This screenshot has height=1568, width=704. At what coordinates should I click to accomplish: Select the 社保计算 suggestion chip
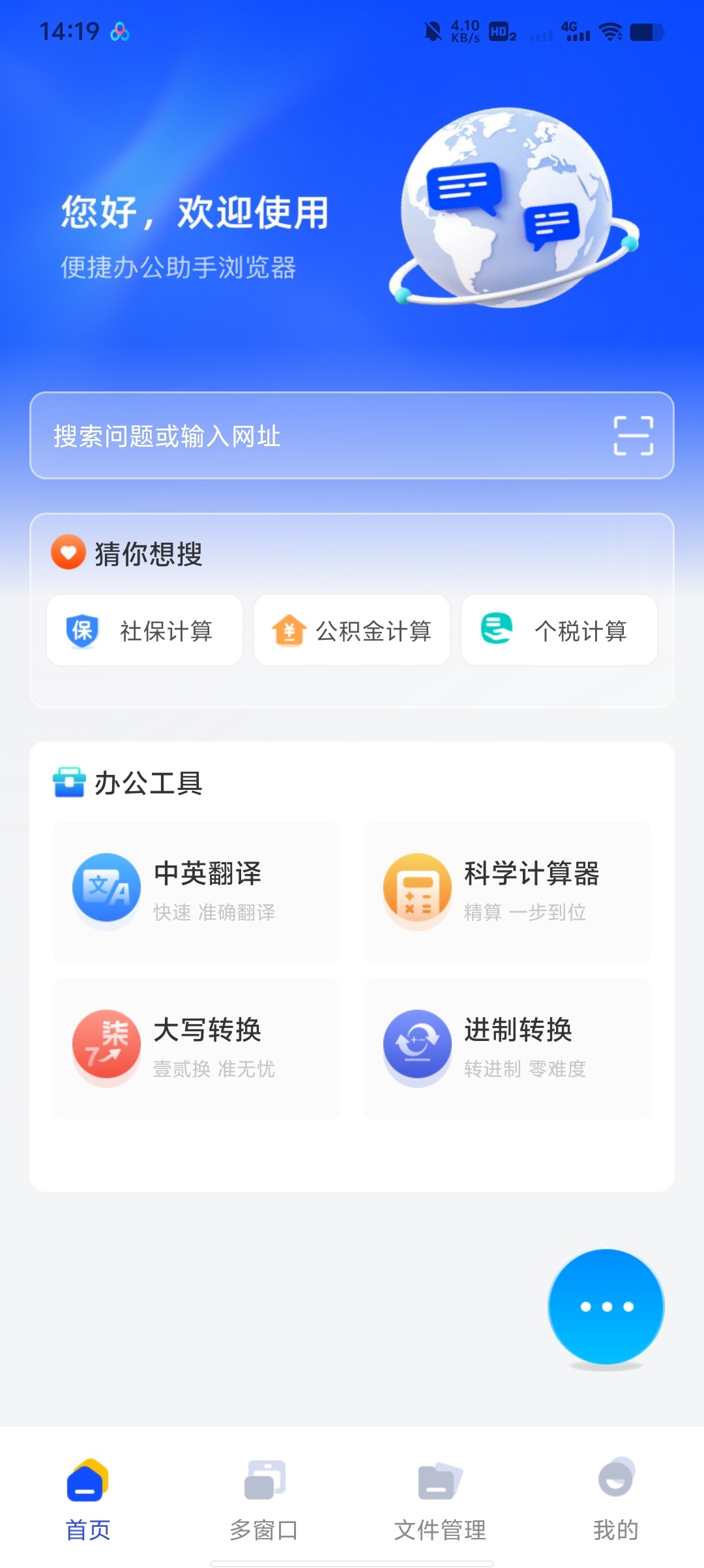click(x=144, y=630)
